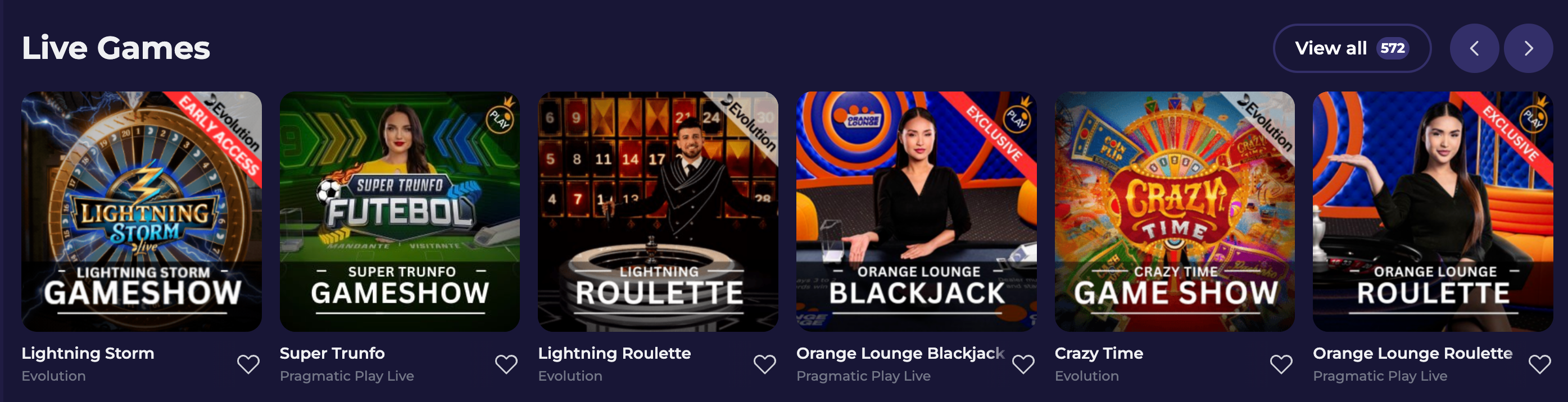Open the Crazy Time game show
Viewport: 1568px width, 402px height.
tap(1174, 211)
